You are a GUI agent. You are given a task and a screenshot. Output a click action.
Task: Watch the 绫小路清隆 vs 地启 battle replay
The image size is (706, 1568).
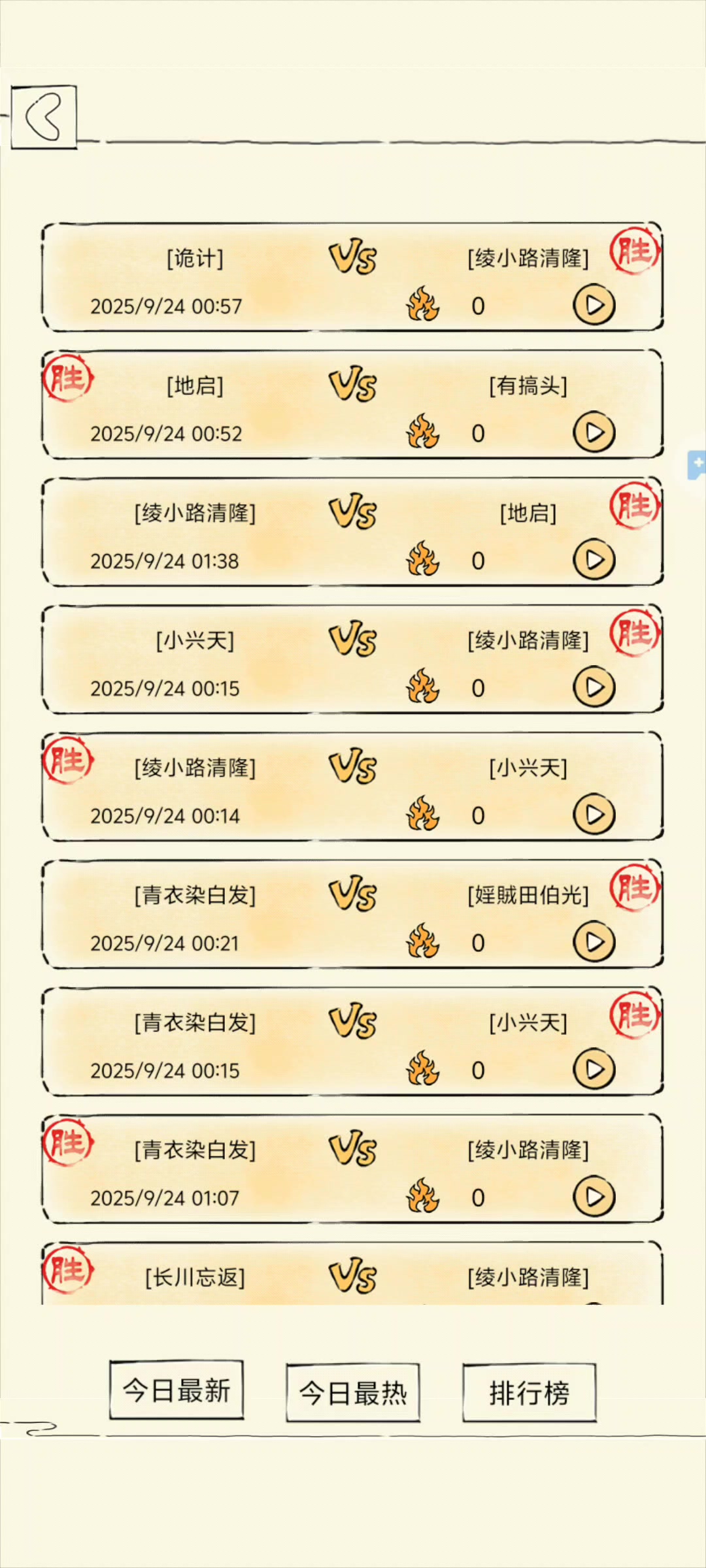tap(594, 560)
